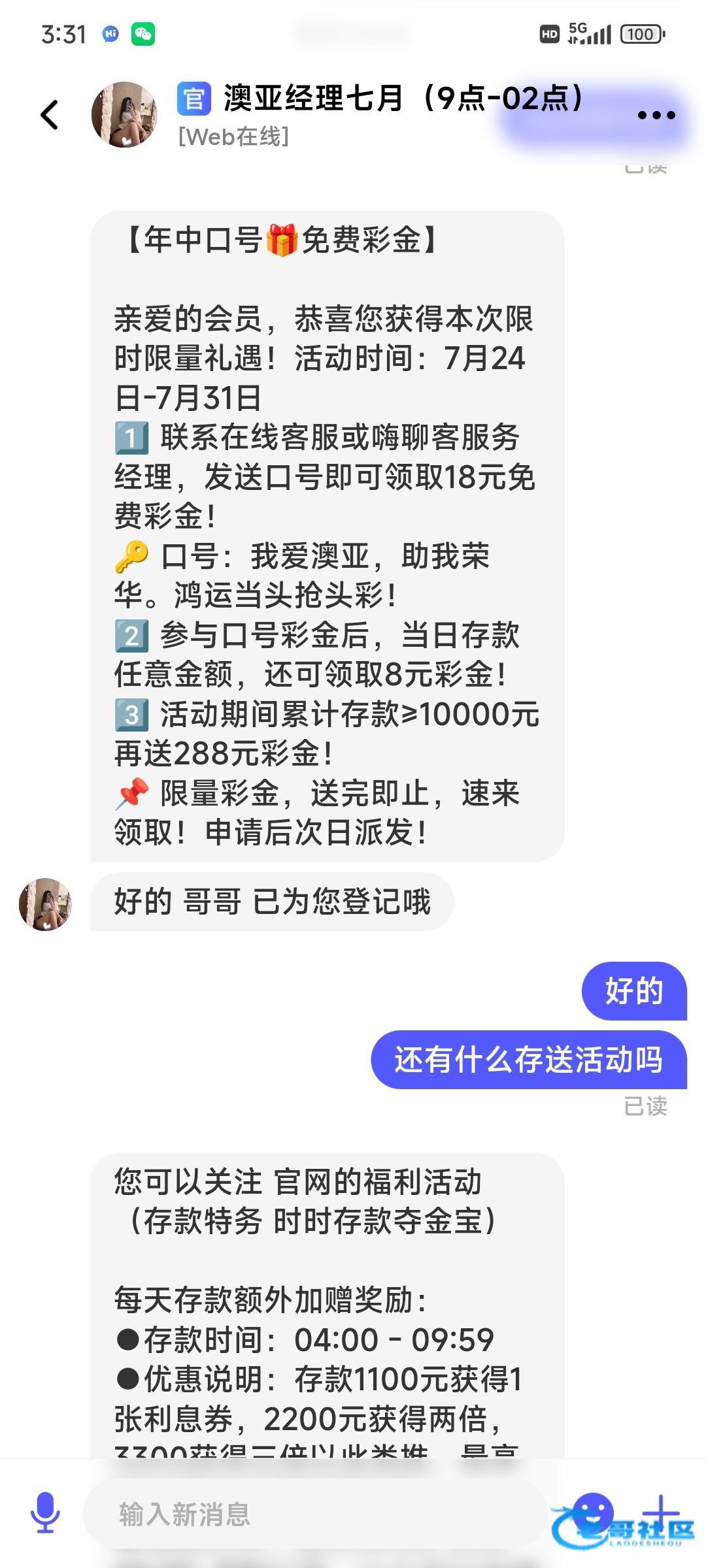The width and height of the screenshot is (706, 1568).
Task: Go back using the back arrow
Action: coord(50,115)
